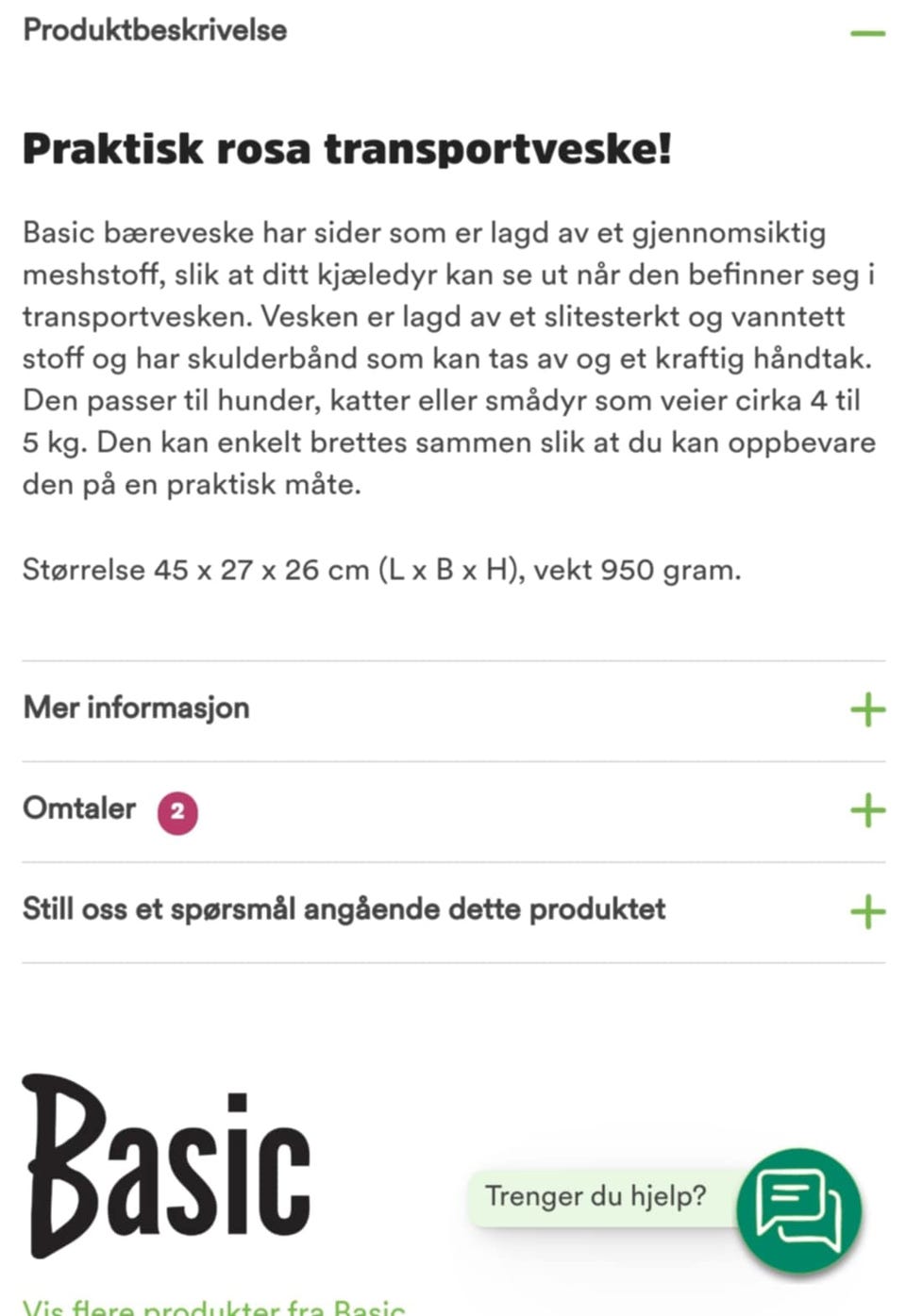Select the Omtaler section heading

pyautogui.click(x=79, y=808)
